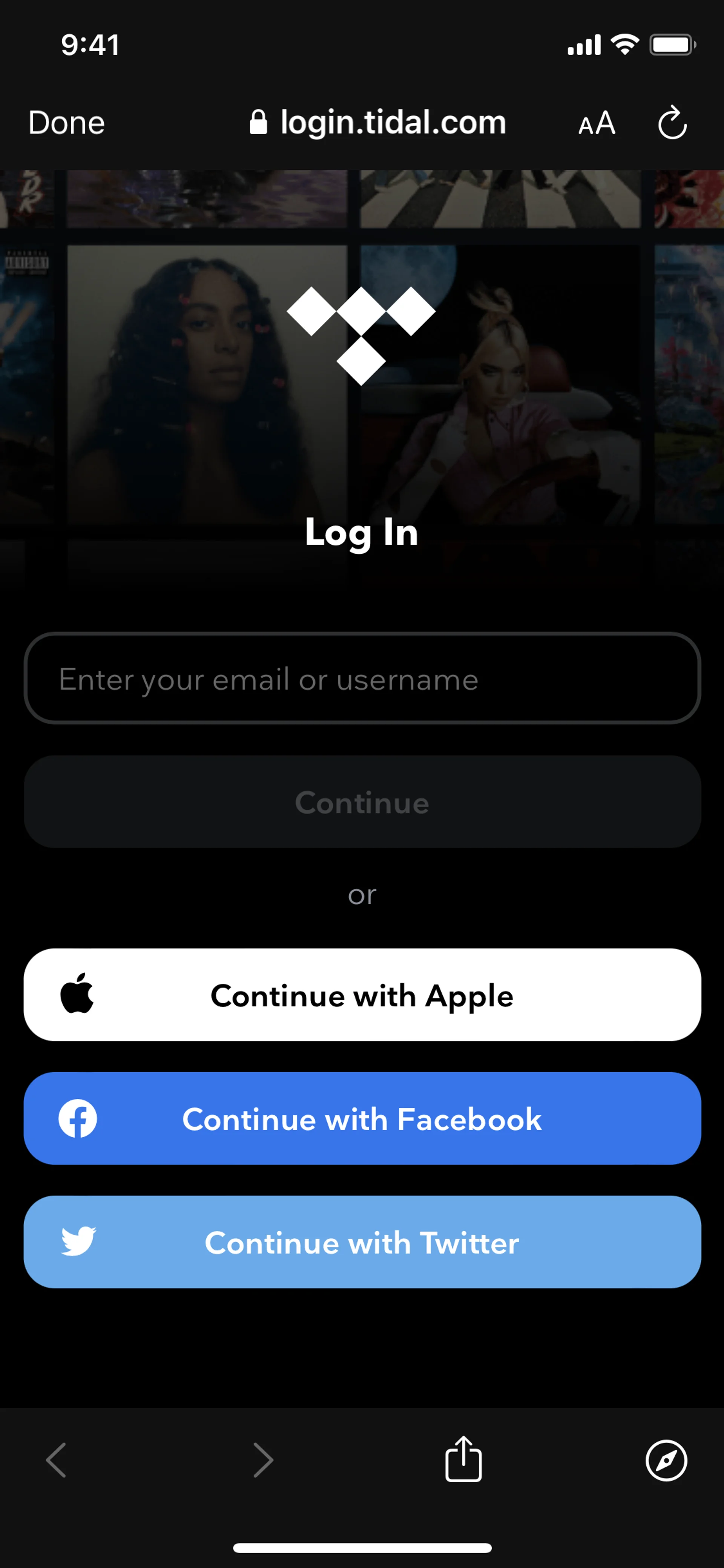The image size is (724, 1568).
Task: Open the AA text size menu
Action: point(596,124)
